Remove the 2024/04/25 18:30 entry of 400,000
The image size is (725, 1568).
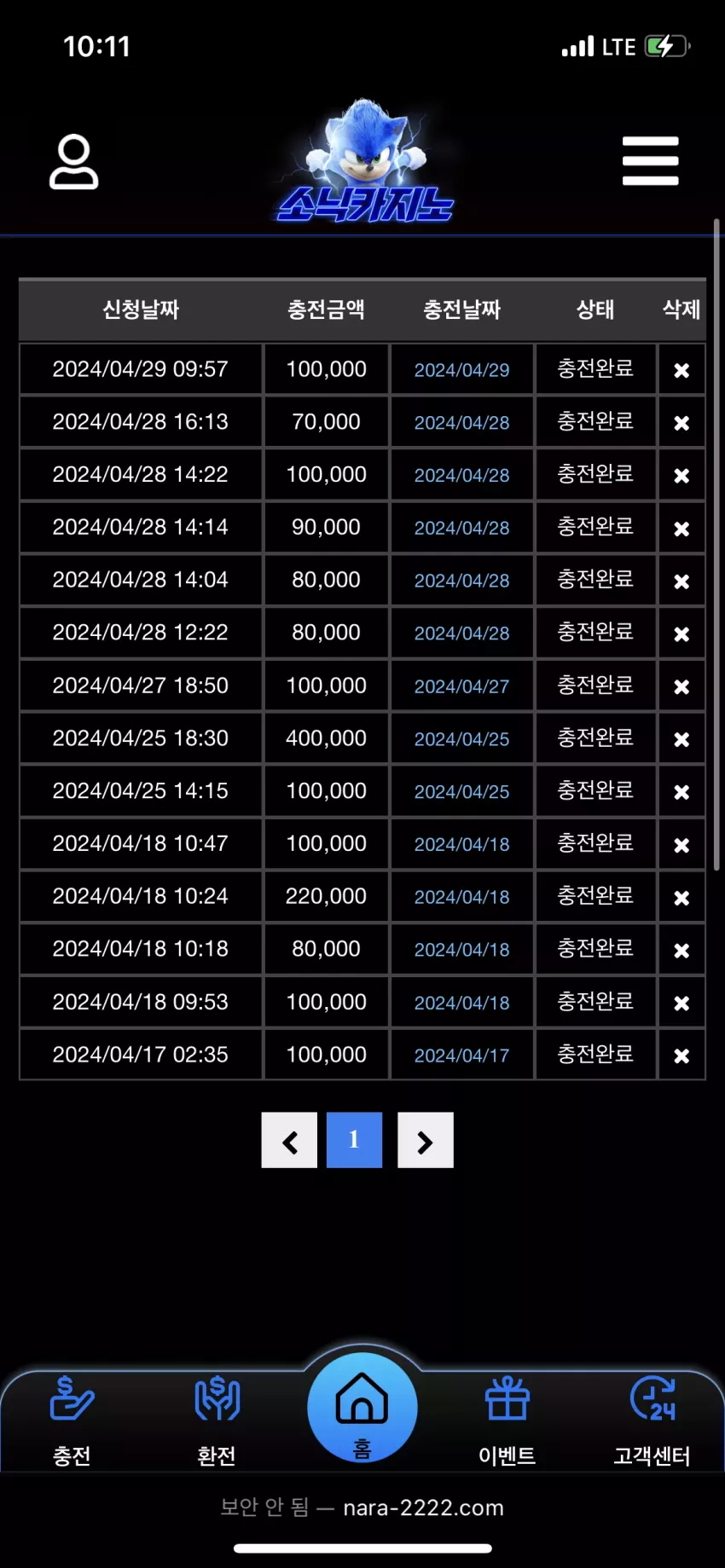click(681, 739)
